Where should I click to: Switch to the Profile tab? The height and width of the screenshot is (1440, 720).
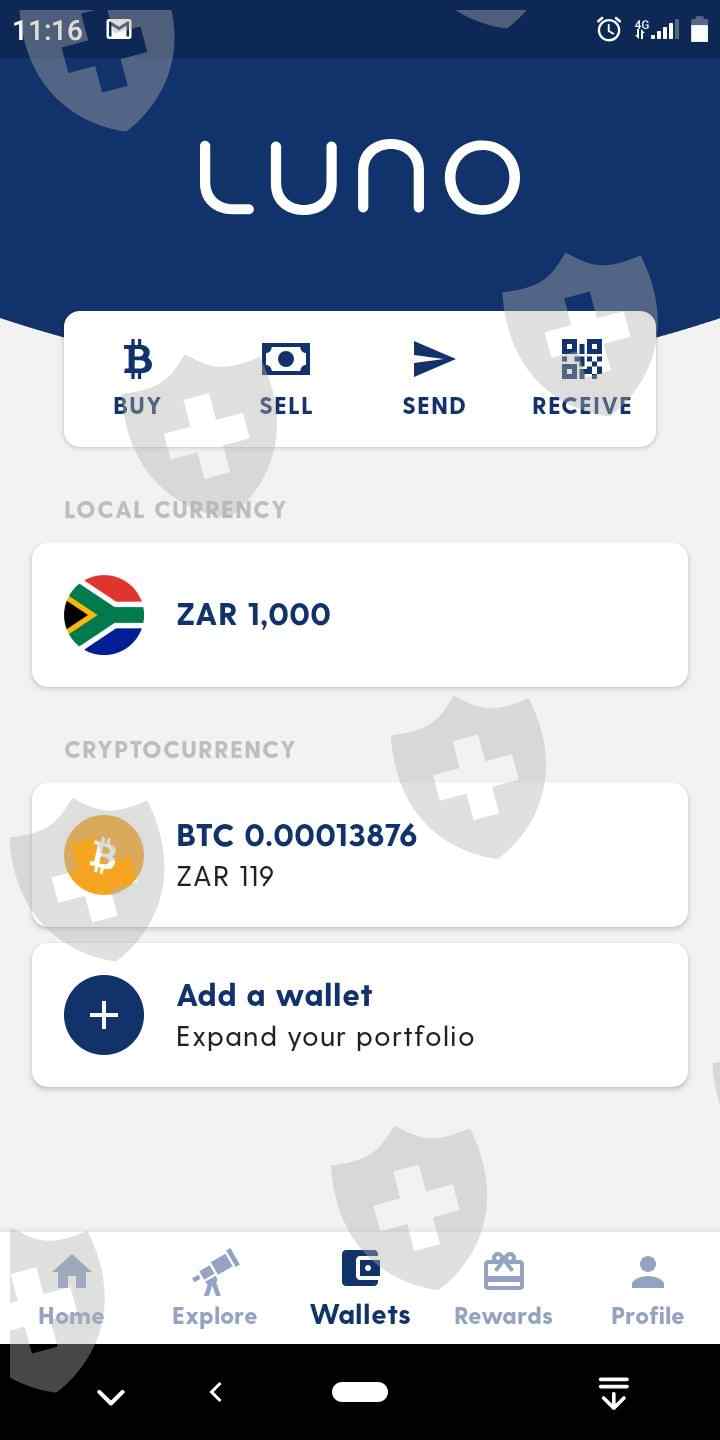coord(648,1289)
